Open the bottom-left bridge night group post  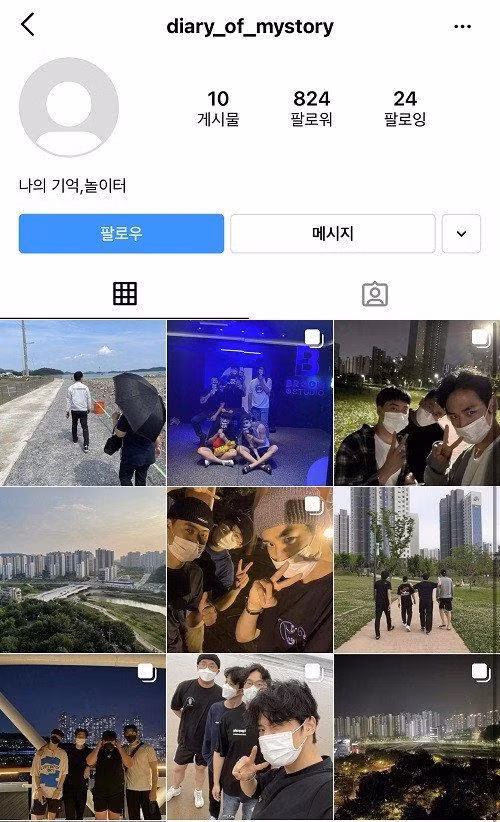(83, 737)
